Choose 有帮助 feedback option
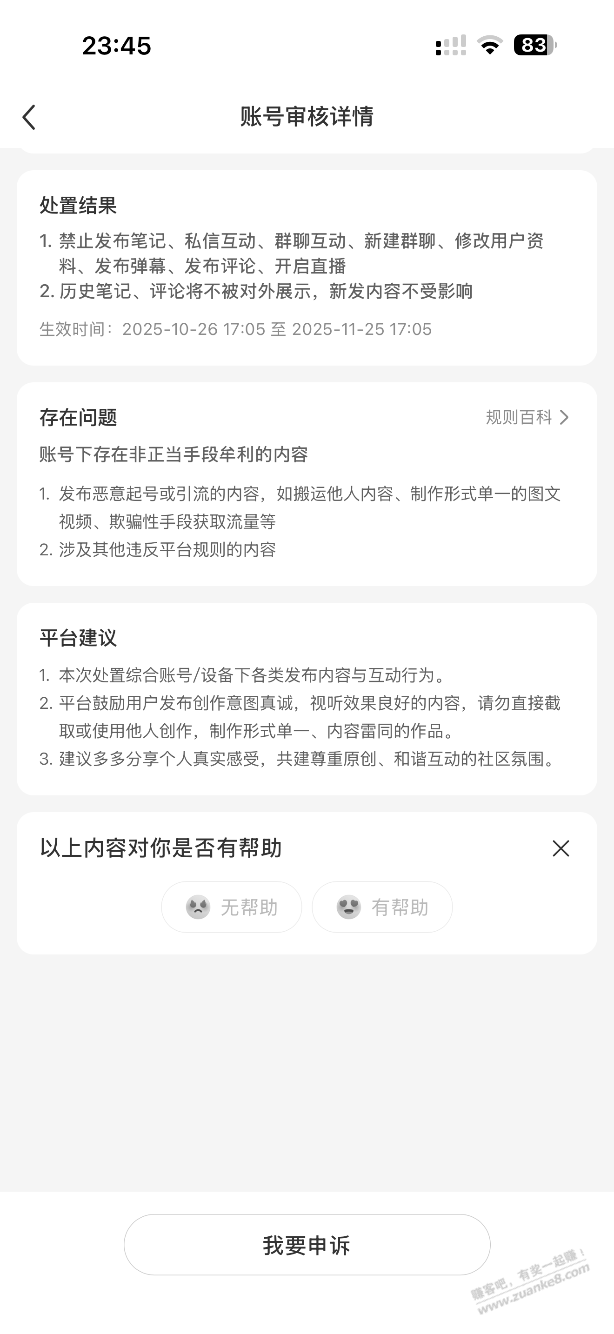This screenshot has height=1334, width=614. pos(382,907)
